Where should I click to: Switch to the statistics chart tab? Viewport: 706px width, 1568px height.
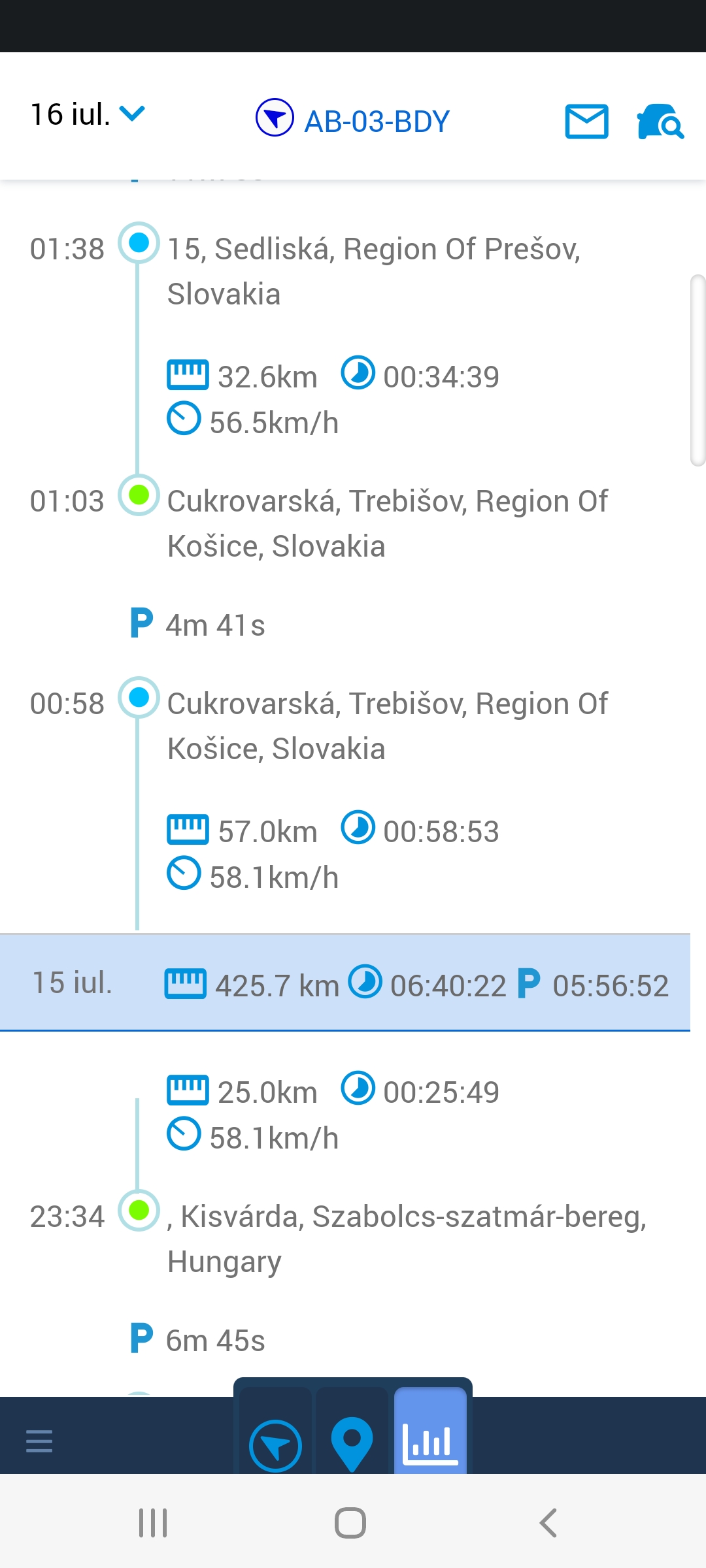tap(430, 1443)
